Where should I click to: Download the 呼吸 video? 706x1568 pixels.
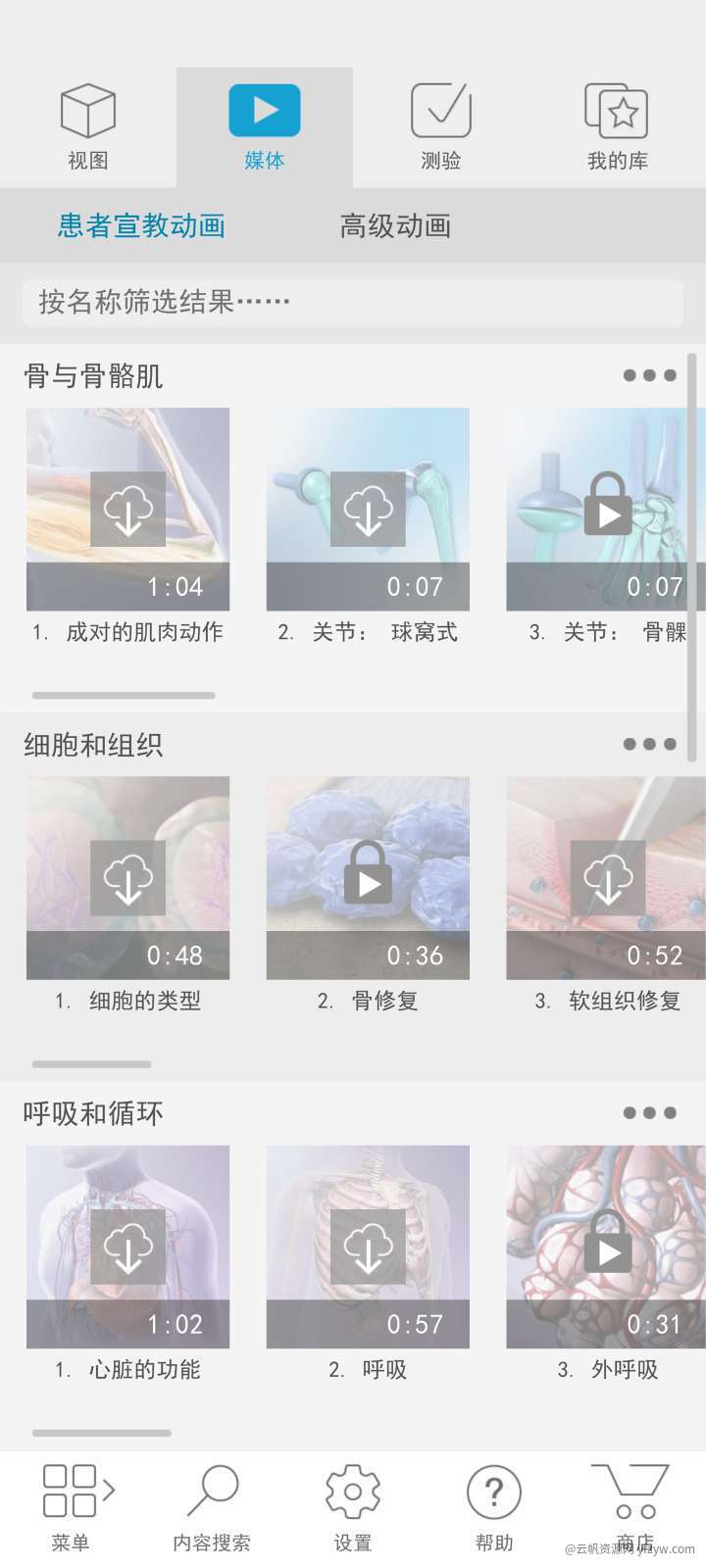[x=368, y=1247]
